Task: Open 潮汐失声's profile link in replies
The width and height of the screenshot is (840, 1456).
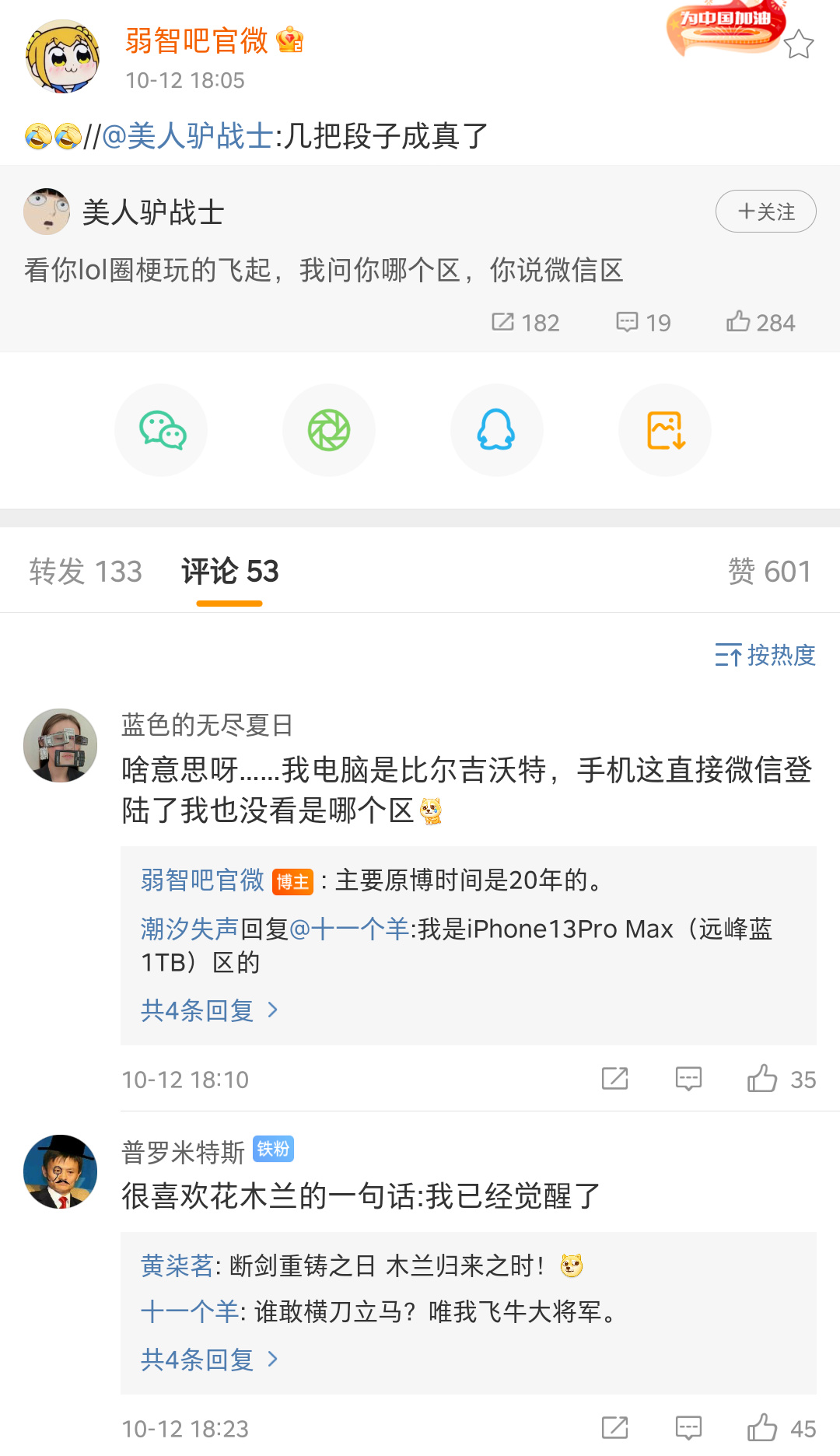Action: tap(189, 929)
